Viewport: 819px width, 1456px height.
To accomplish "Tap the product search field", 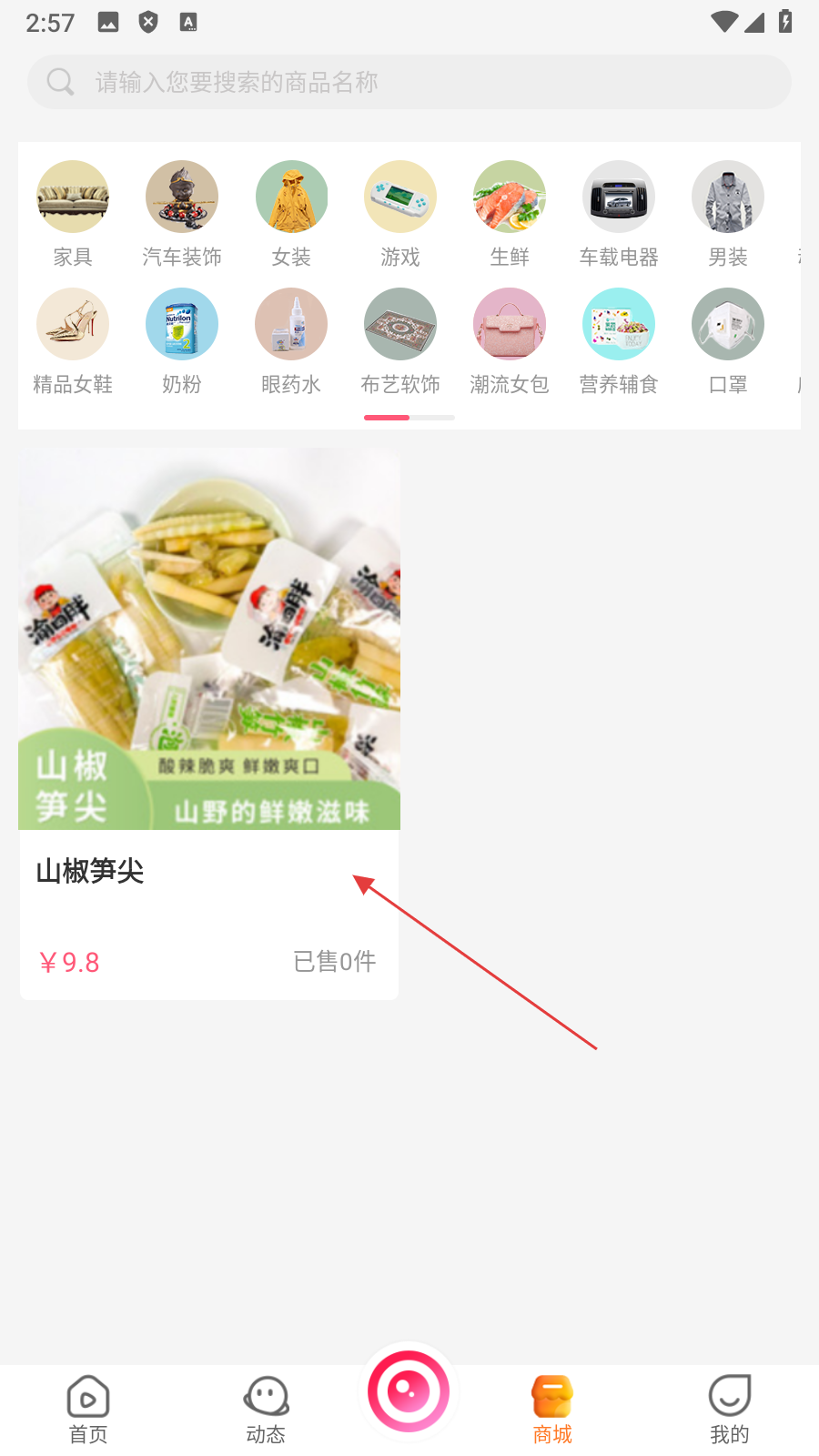I will pyautogui.click(x=409, y=82).
